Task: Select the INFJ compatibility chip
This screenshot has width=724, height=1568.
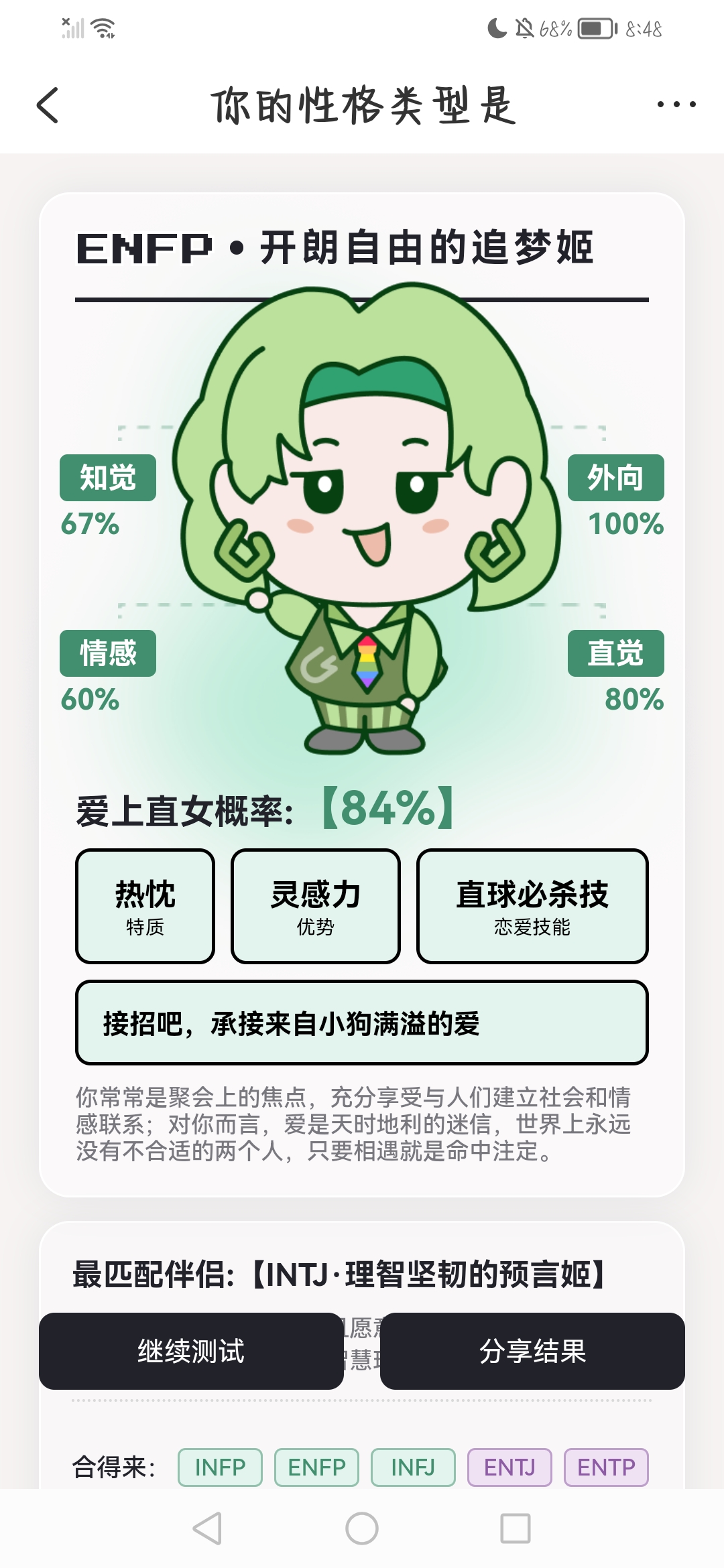Action: [x=413, y=1467]
